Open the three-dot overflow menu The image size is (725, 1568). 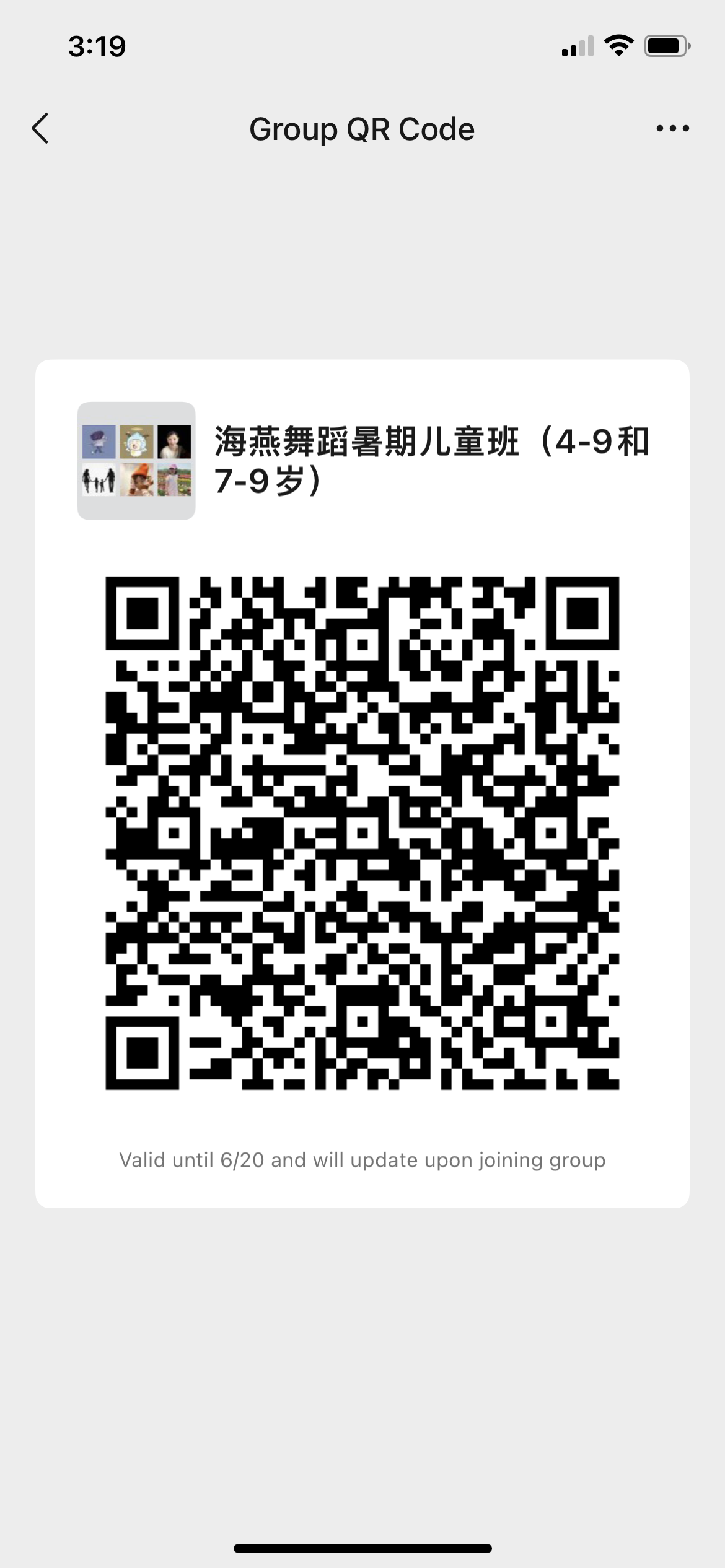tap(672, 129)
